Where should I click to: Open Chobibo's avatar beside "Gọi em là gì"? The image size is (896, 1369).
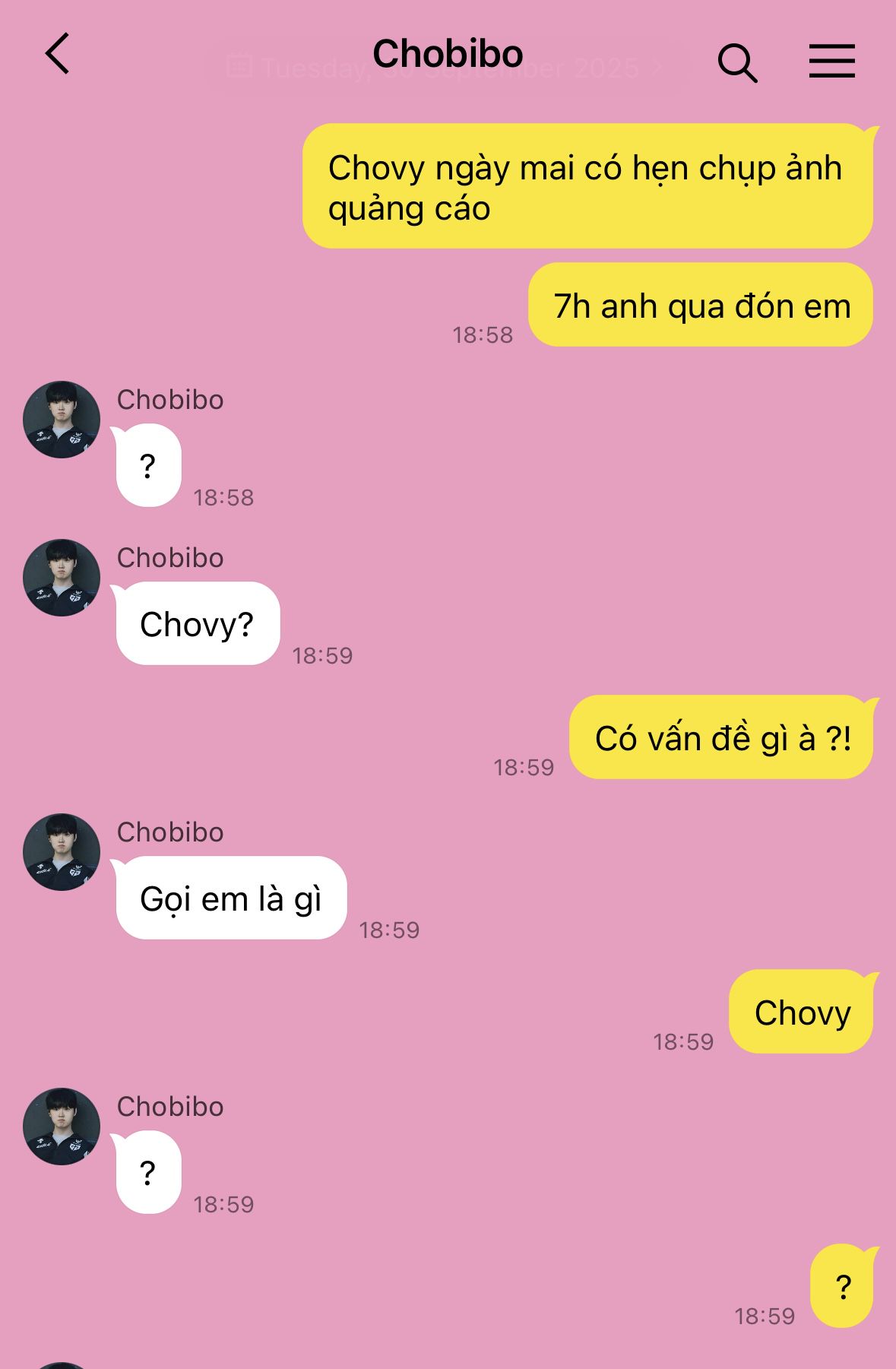pos(62,852)
